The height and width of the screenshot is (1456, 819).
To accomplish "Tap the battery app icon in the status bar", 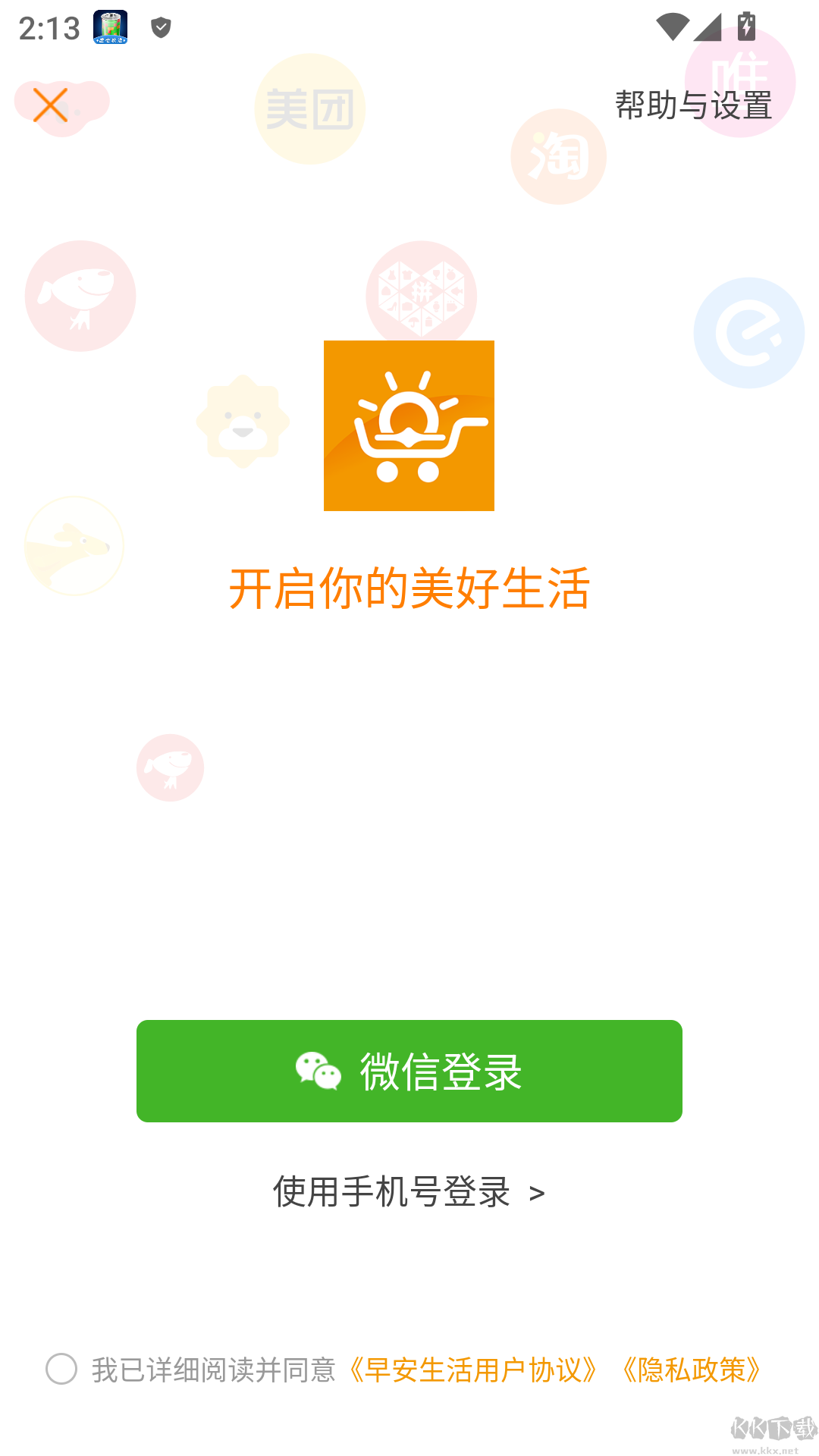I will coord(110,27).
